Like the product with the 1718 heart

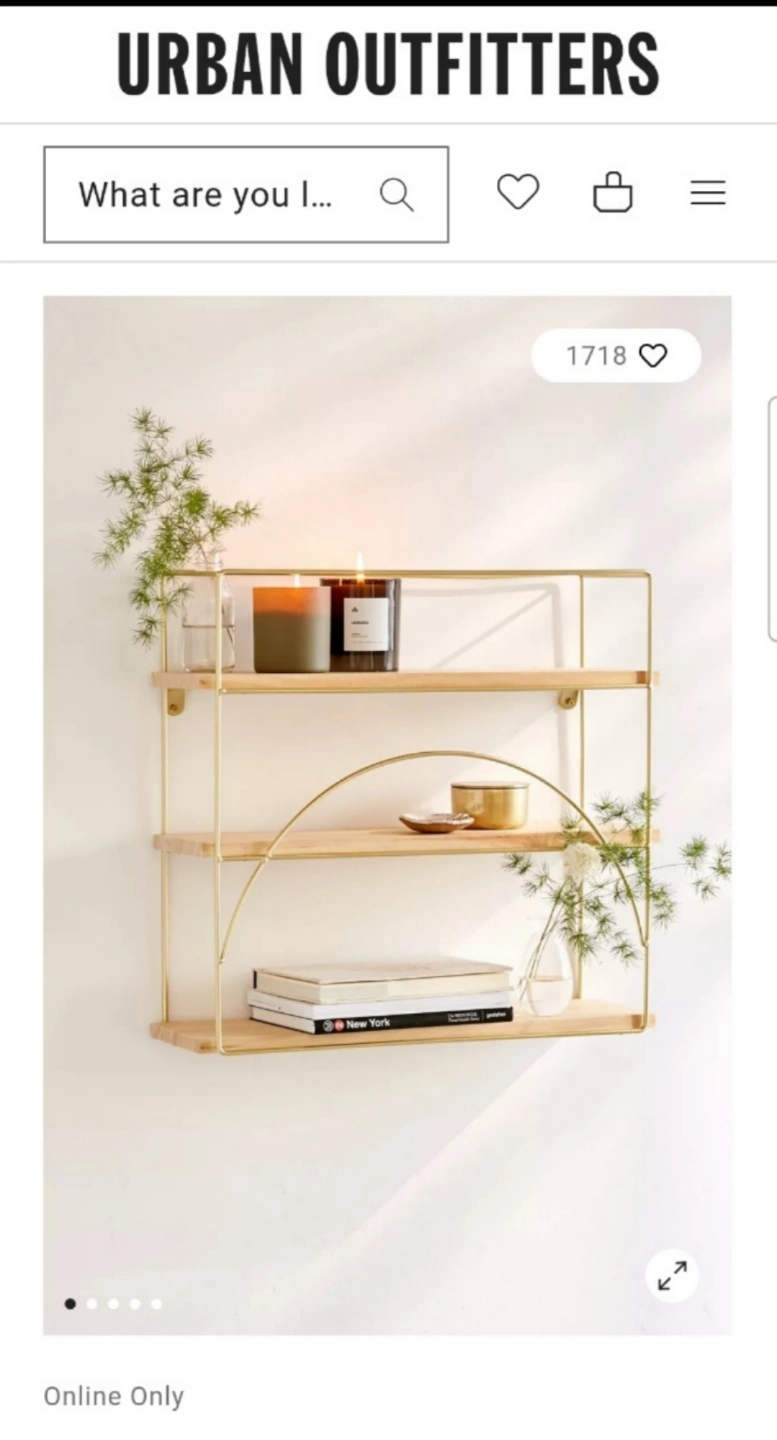(616, 355)
